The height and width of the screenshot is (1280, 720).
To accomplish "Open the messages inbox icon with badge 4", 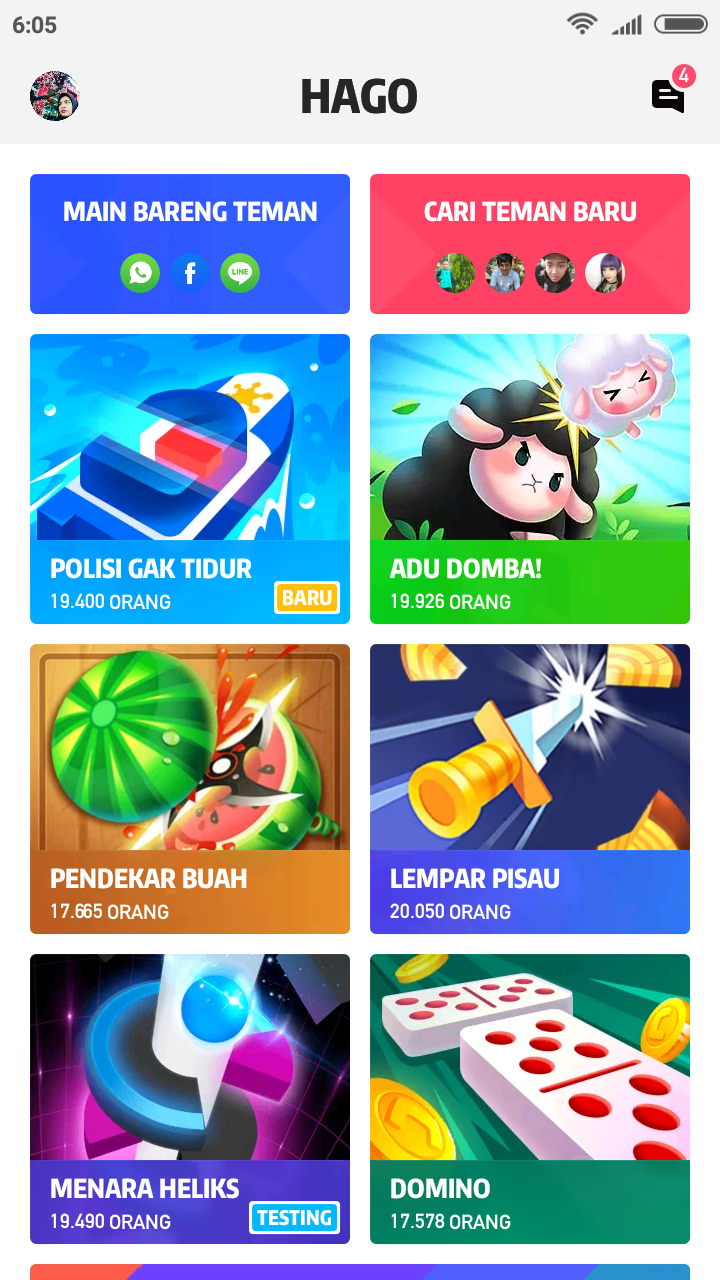I will tap(666, 97).
